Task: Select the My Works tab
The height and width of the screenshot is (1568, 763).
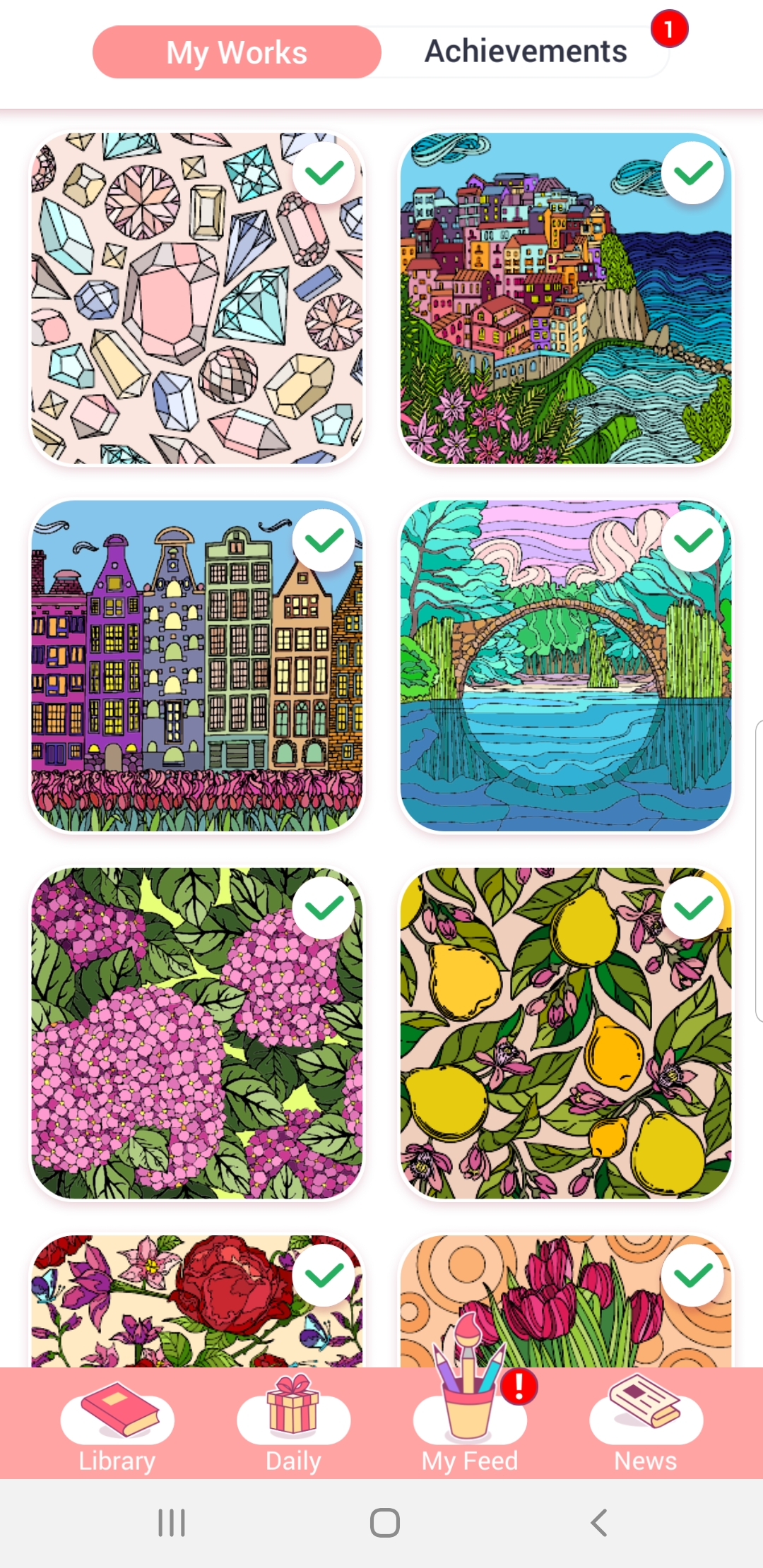Action: pos(237,52)
